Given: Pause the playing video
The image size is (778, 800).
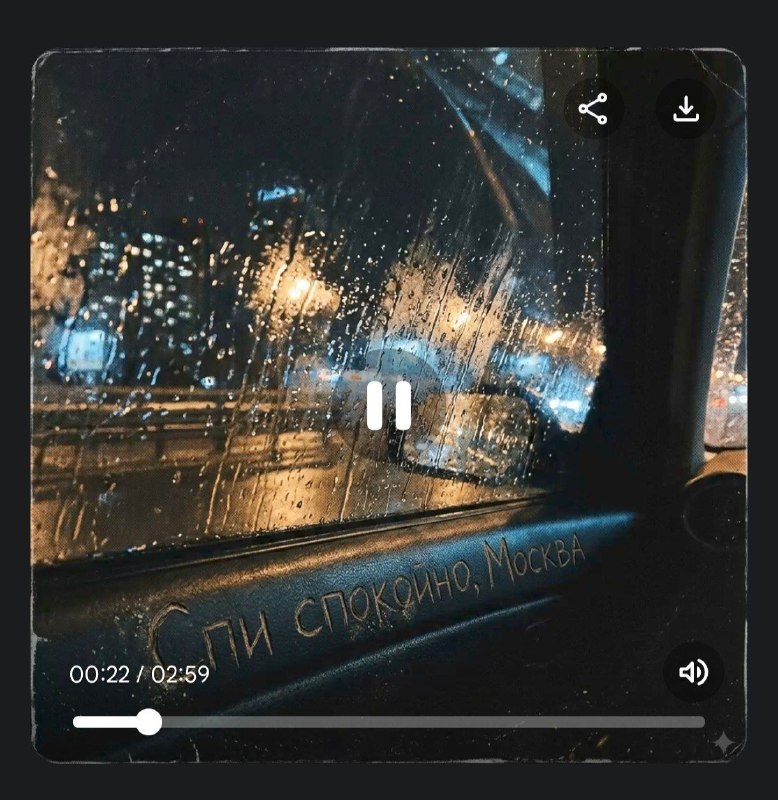Looking at the screenshot, I should coord(389,406).
